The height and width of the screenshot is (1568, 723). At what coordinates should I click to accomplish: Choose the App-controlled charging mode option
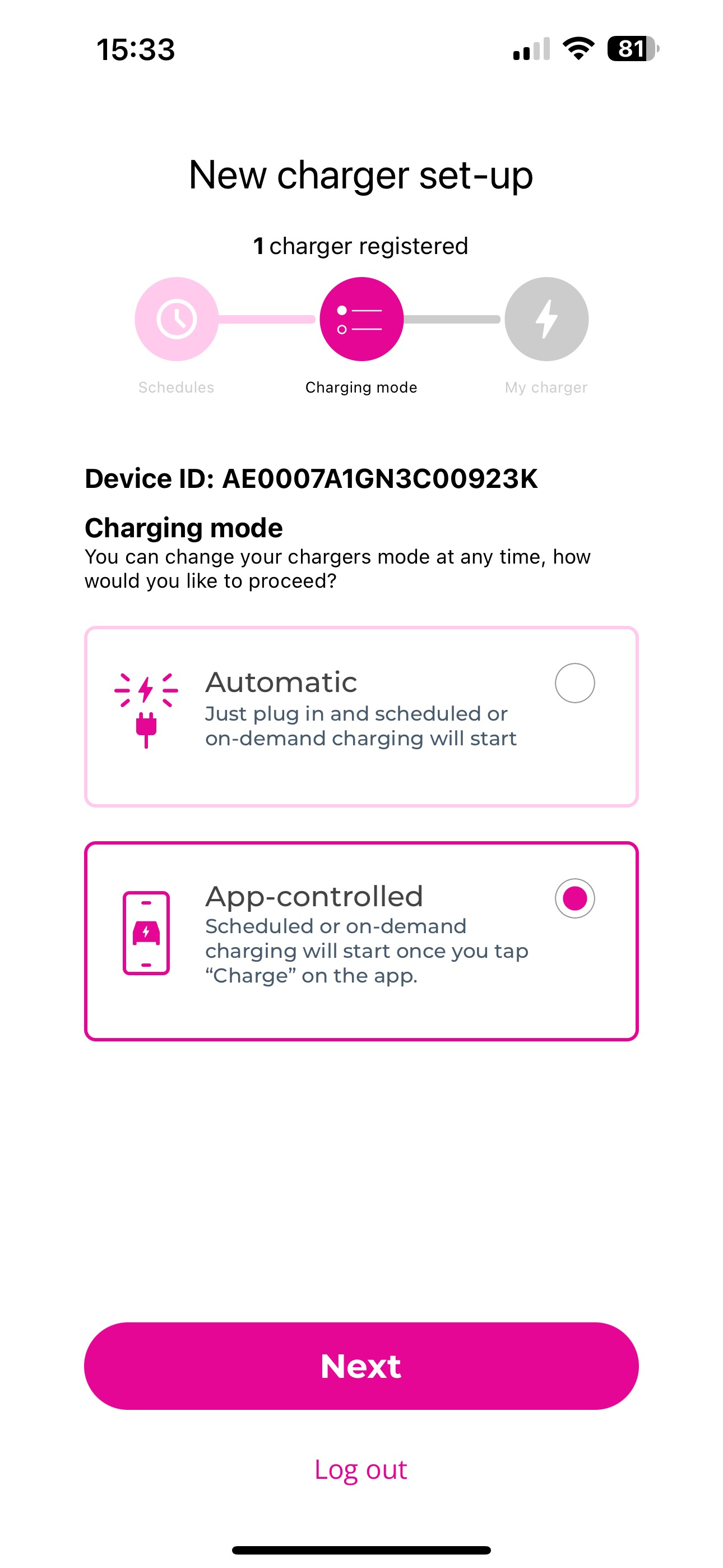tap(361, 941)
